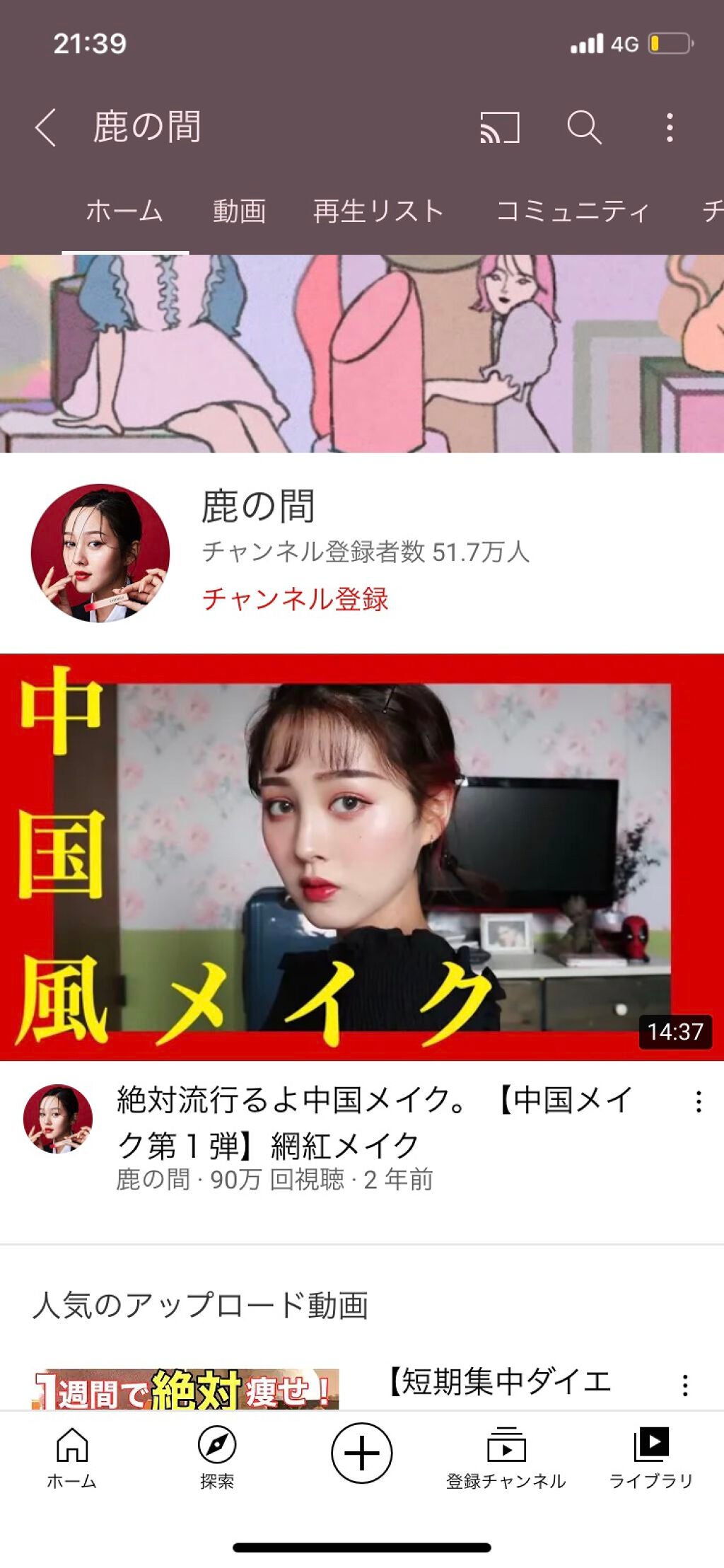Tap the channel banner artwork
This screenshot has width=724, height=1568.
(361, 354)
